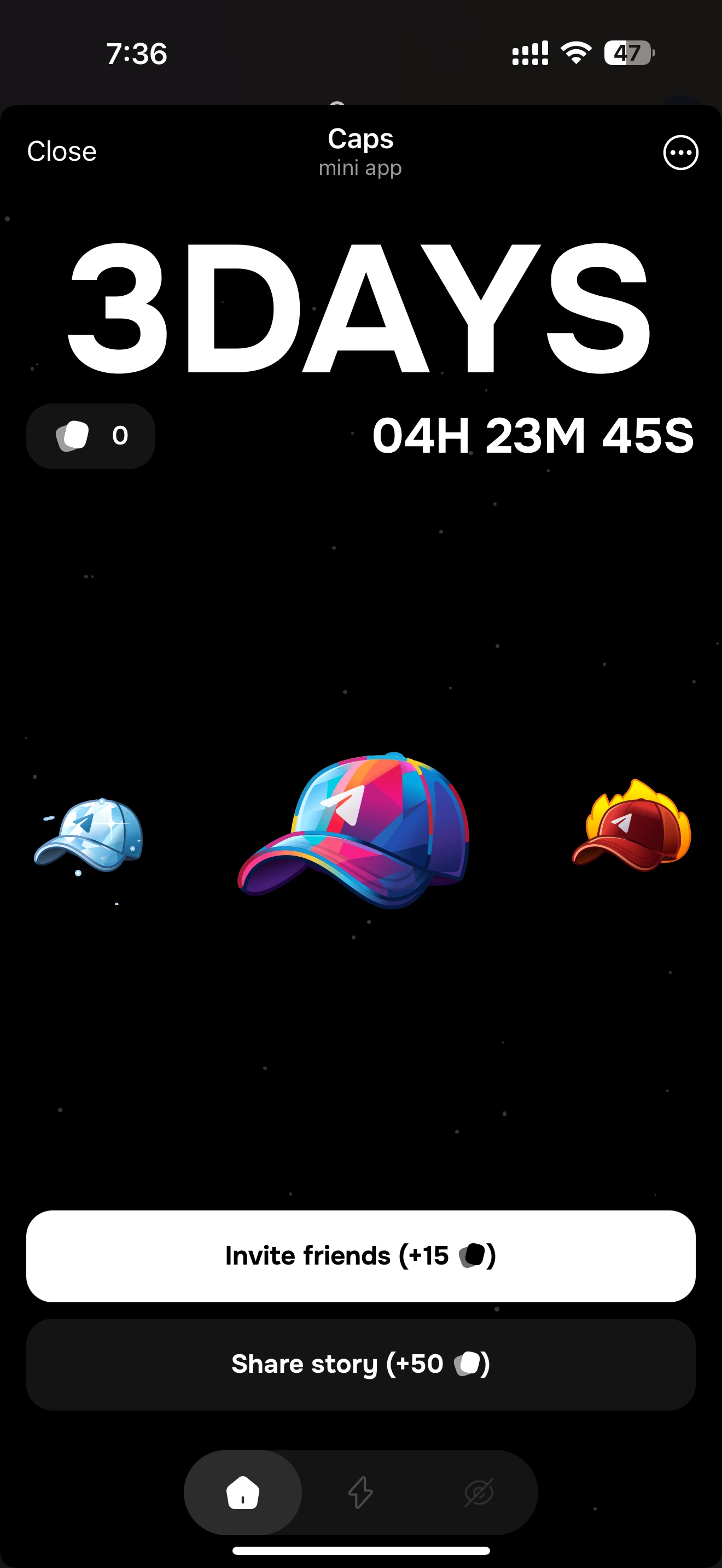Tap Share story (+50) button
722x1568 pixels.
click(360, 1364)
